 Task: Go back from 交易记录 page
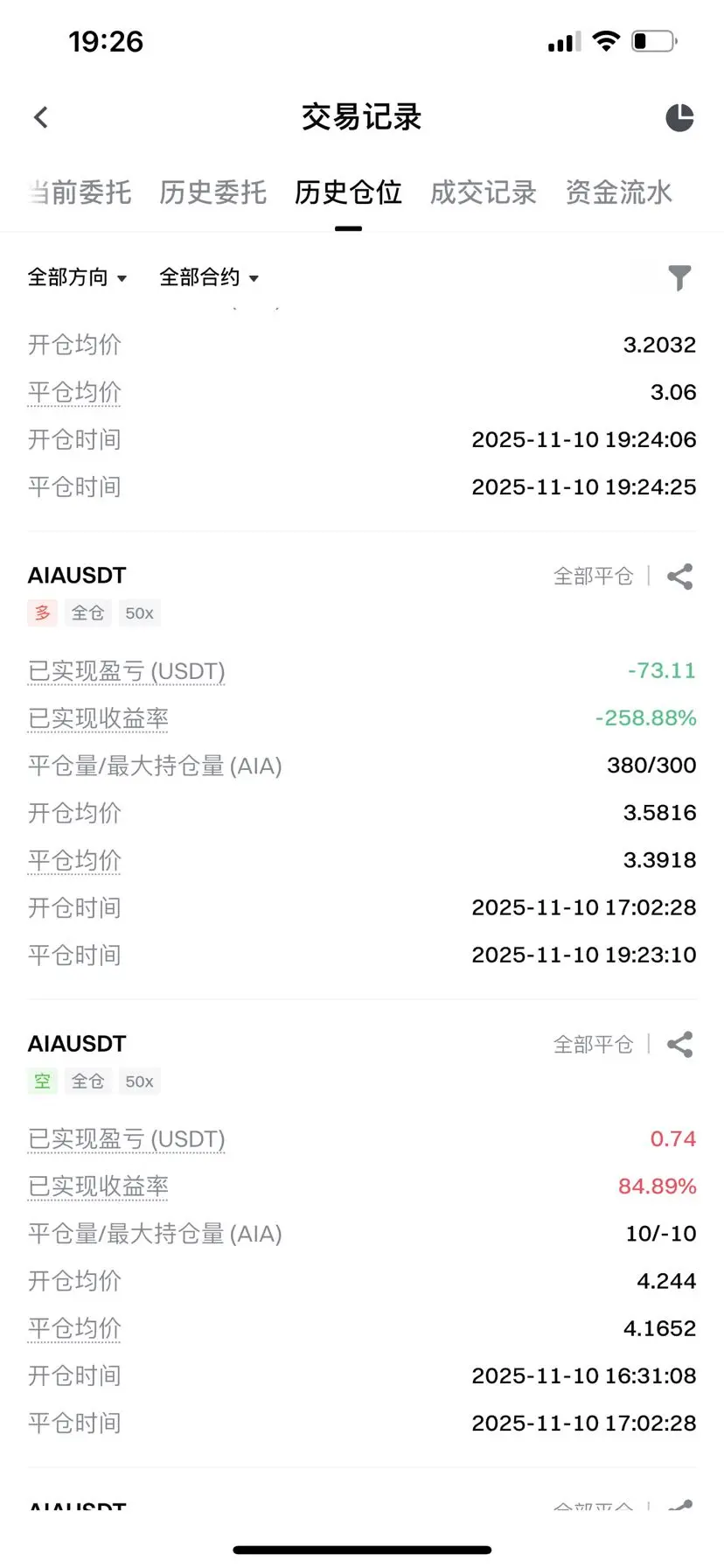(41, 117)
